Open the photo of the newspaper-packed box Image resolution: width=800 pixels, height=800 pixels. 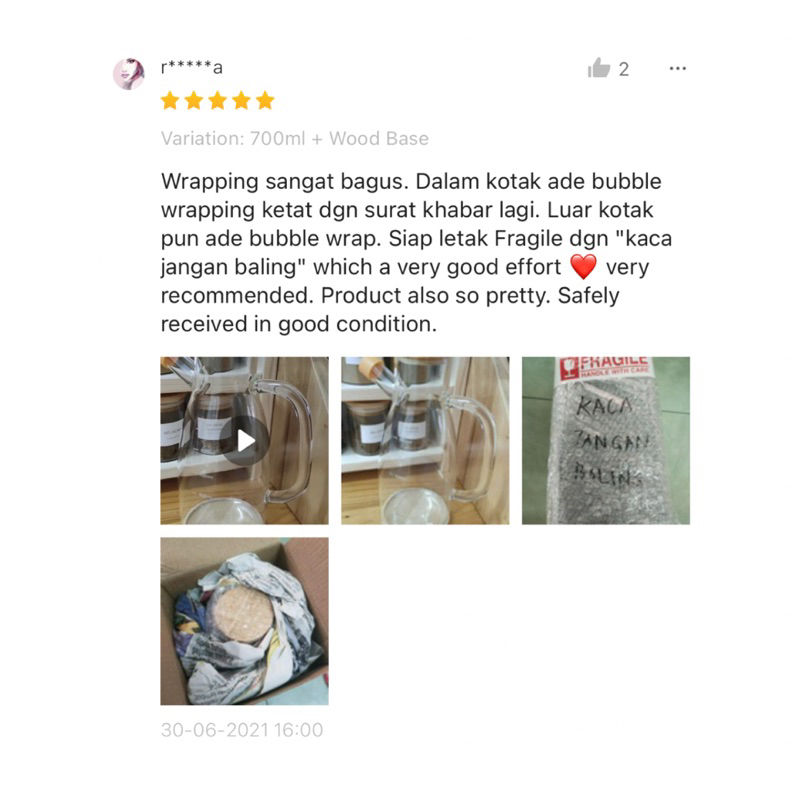click(245, 621)
